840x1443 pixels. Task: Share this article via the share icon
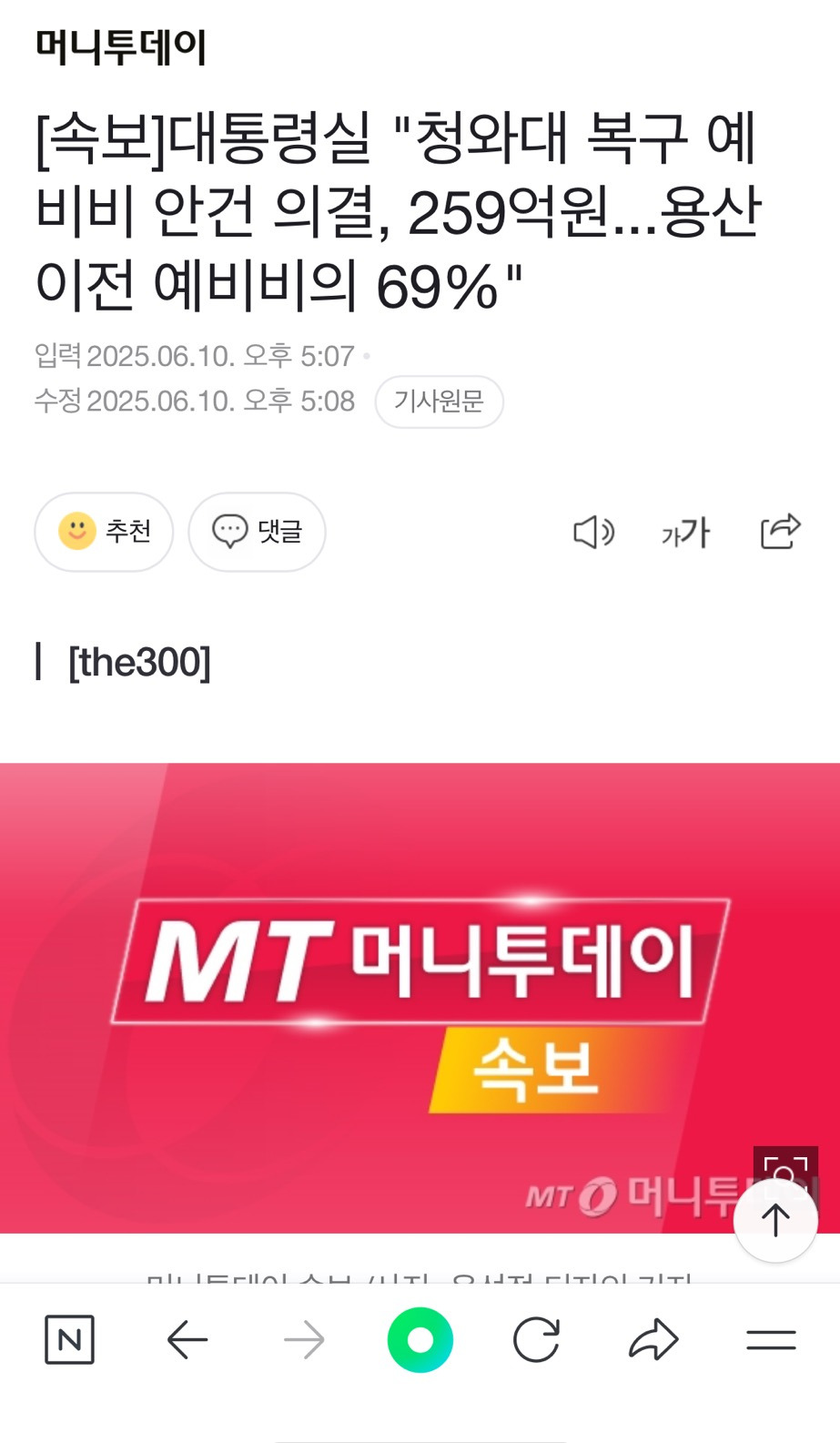tap(780, 532)
